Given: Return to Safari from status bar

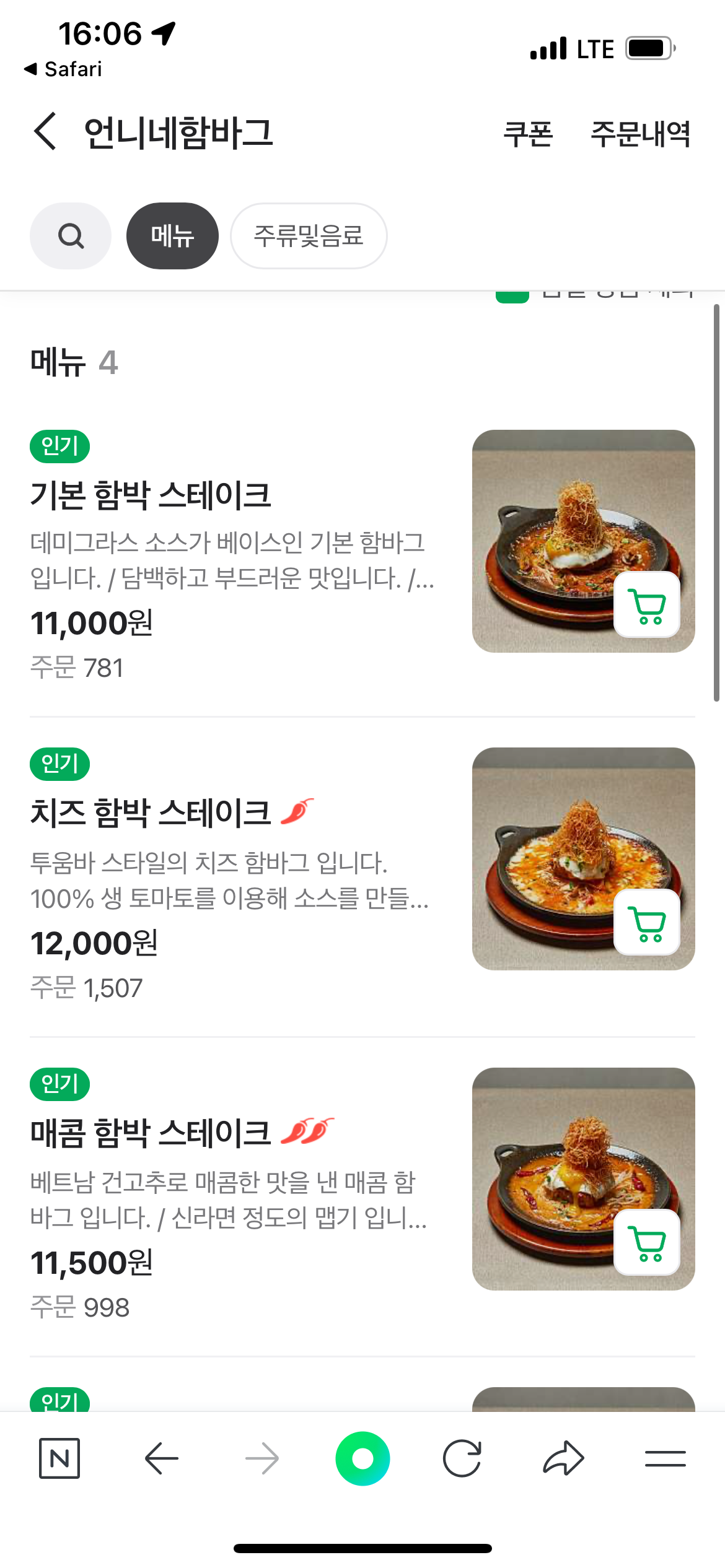Looking at the screenshot, I should pos(63,69).
